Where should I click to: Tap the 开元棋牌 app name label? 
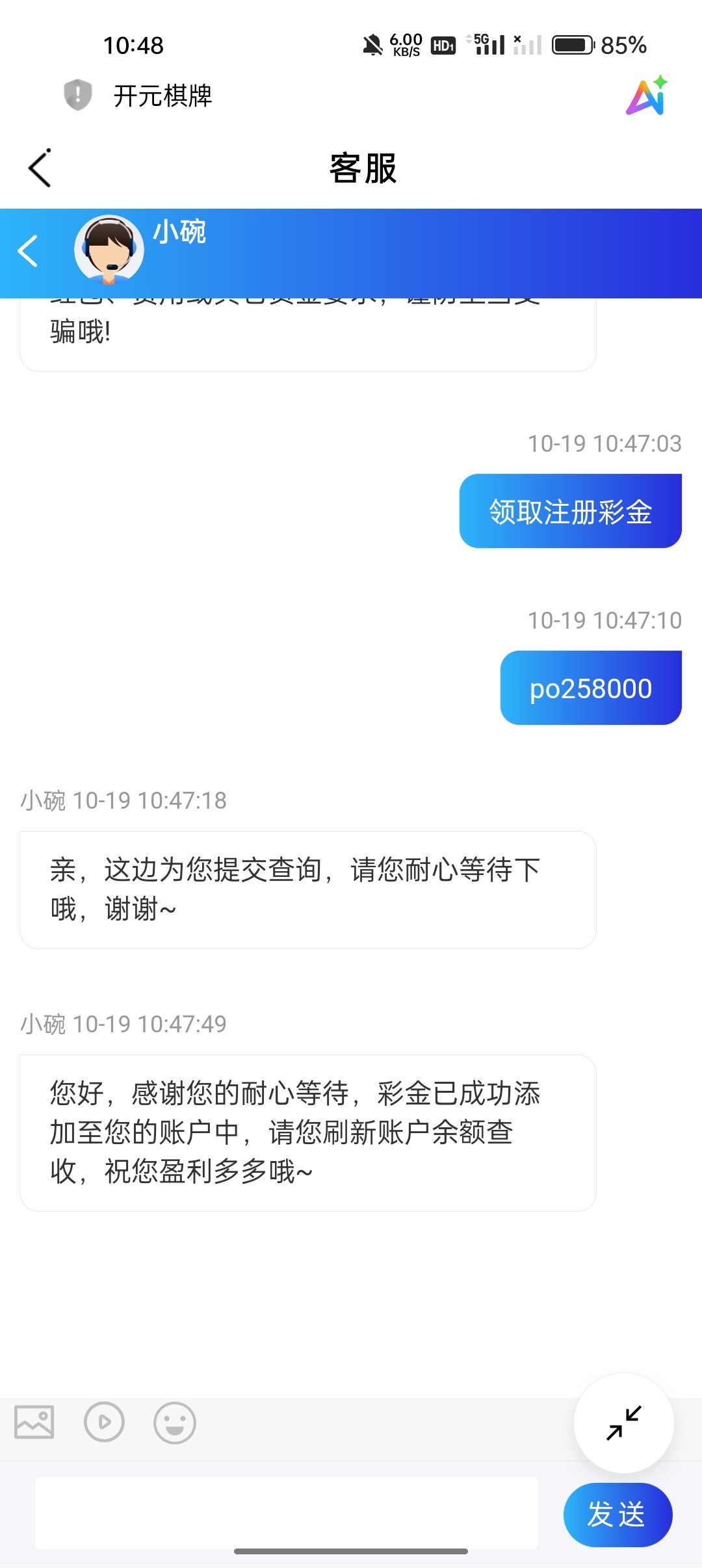[161, 96]
